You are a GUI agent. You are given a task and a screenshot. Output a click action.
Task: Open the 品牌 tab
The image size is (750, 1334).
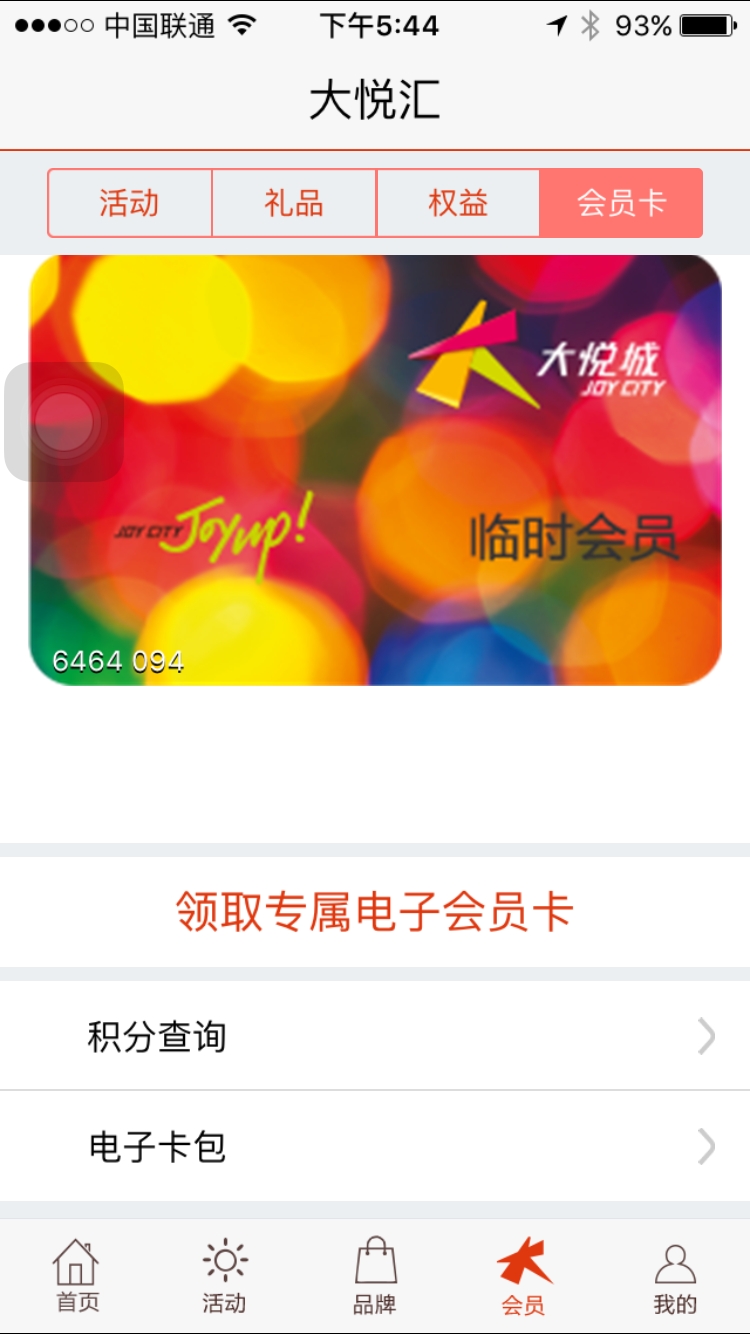tap(375, 1276)
